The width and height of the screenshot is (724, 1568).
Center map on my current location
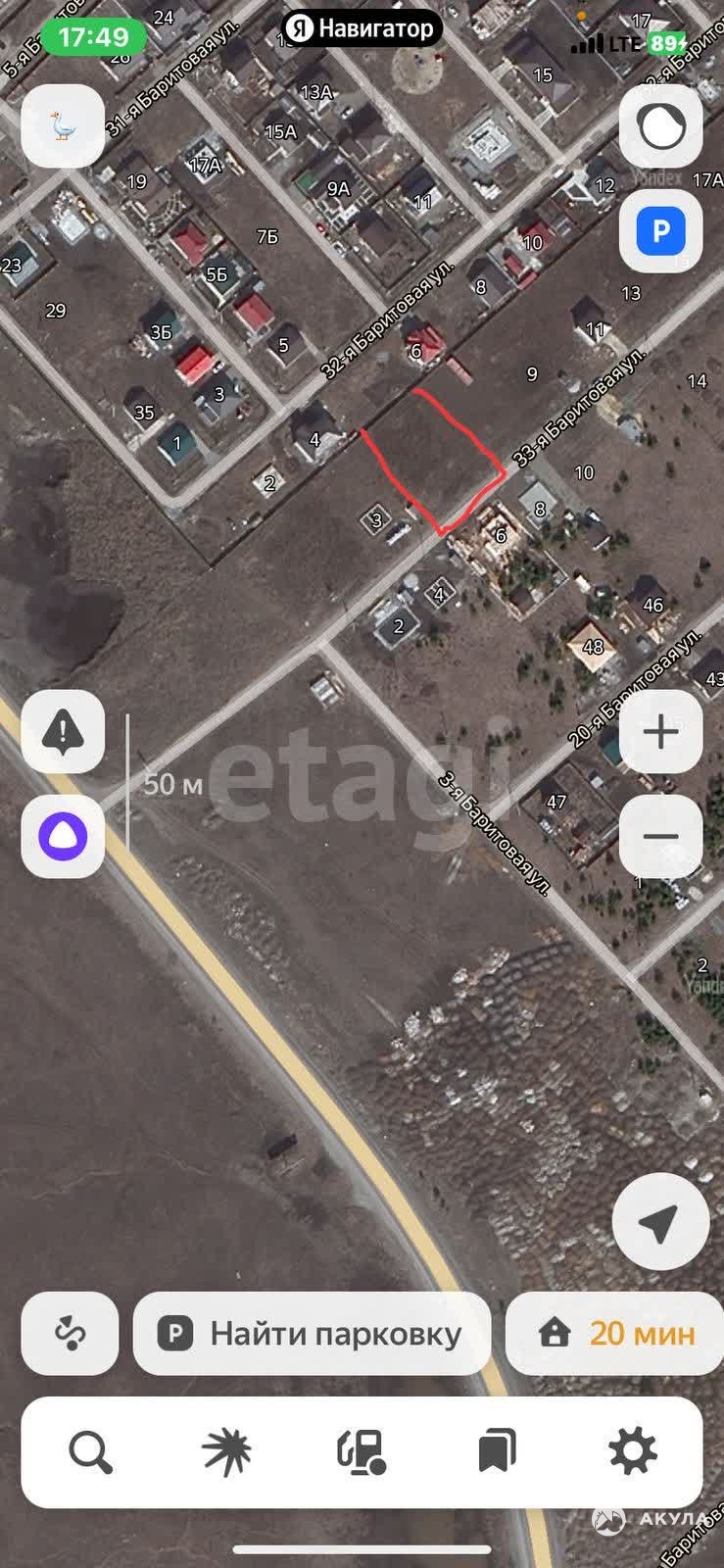660,1221
